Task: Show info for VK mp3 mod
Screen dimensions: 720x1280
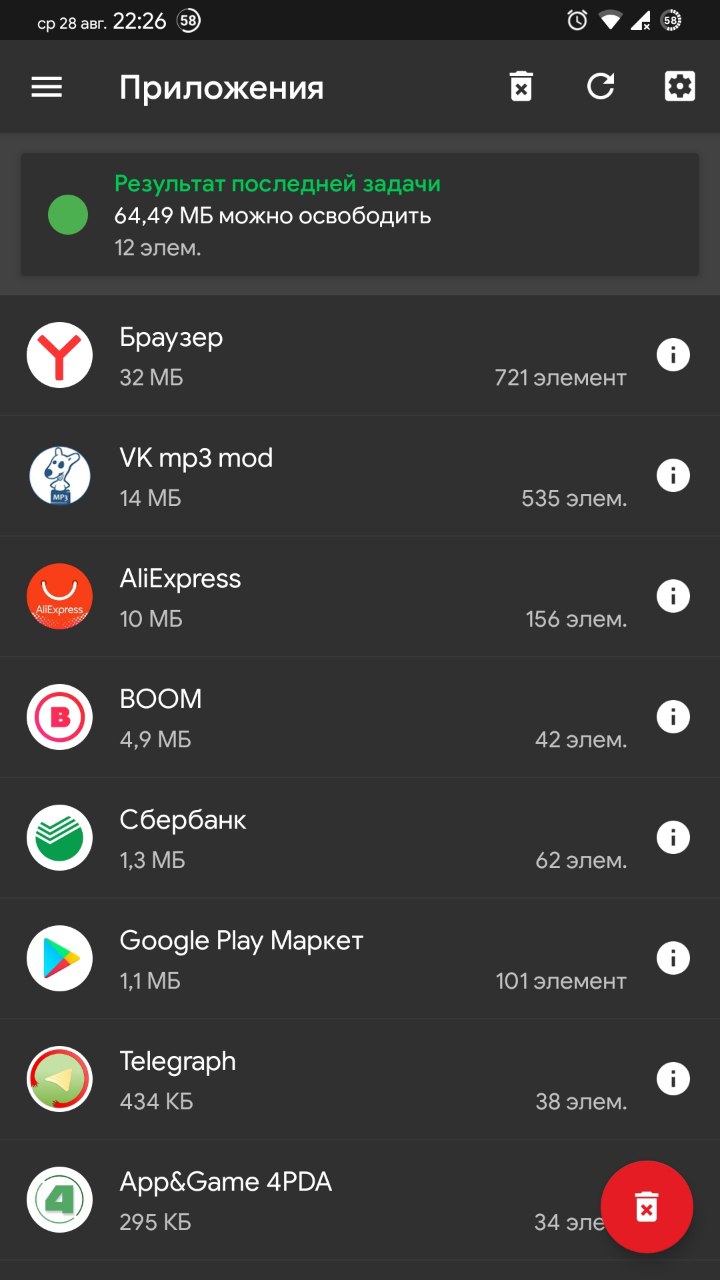Action: [673, 475]
